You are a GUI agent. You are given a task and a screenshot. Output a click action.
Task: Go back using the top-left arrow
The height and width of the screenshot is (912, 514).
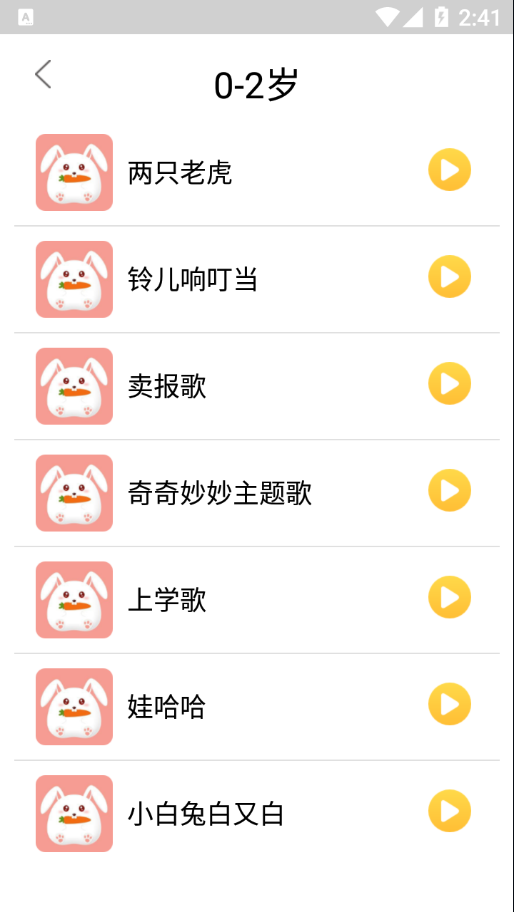click(x=43, y=74)
